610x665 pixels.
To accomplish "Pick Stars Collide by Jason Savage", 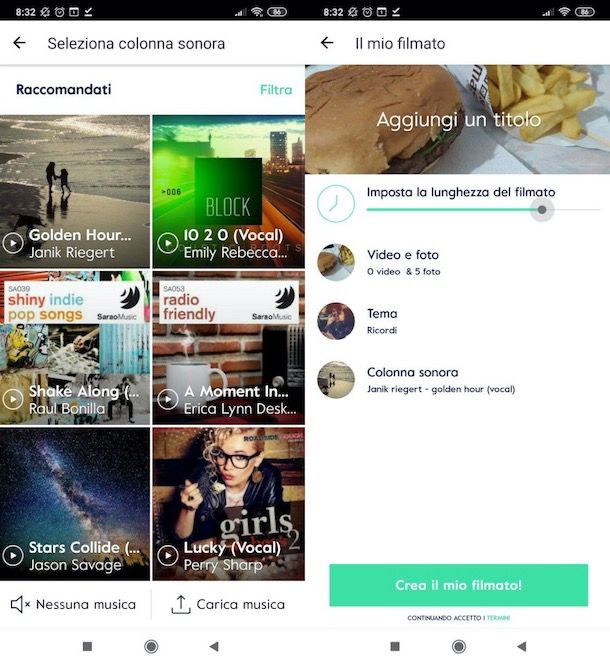I will point(76,503).
